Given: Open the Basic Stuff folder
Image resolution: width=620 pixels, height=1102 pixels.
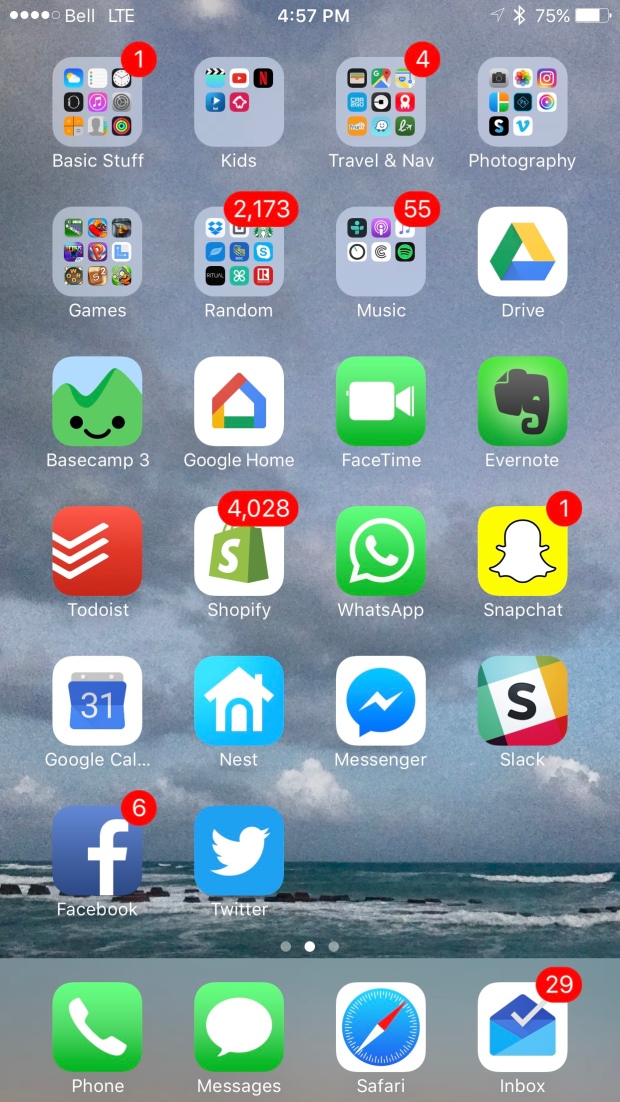Looking at the screenshot, I should pos(97,102).
